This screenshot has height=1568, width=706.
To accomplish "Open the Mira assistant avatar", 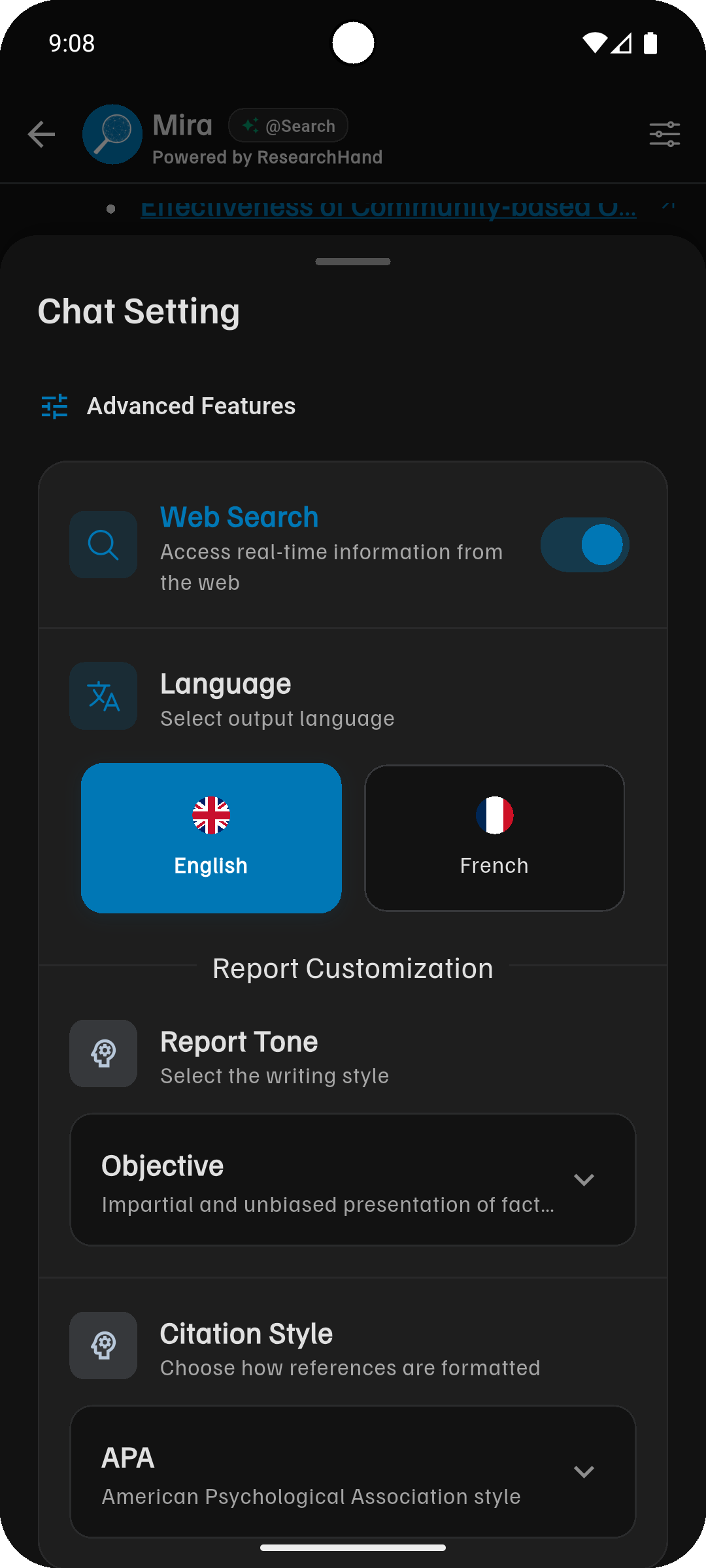I will [112, 135].
